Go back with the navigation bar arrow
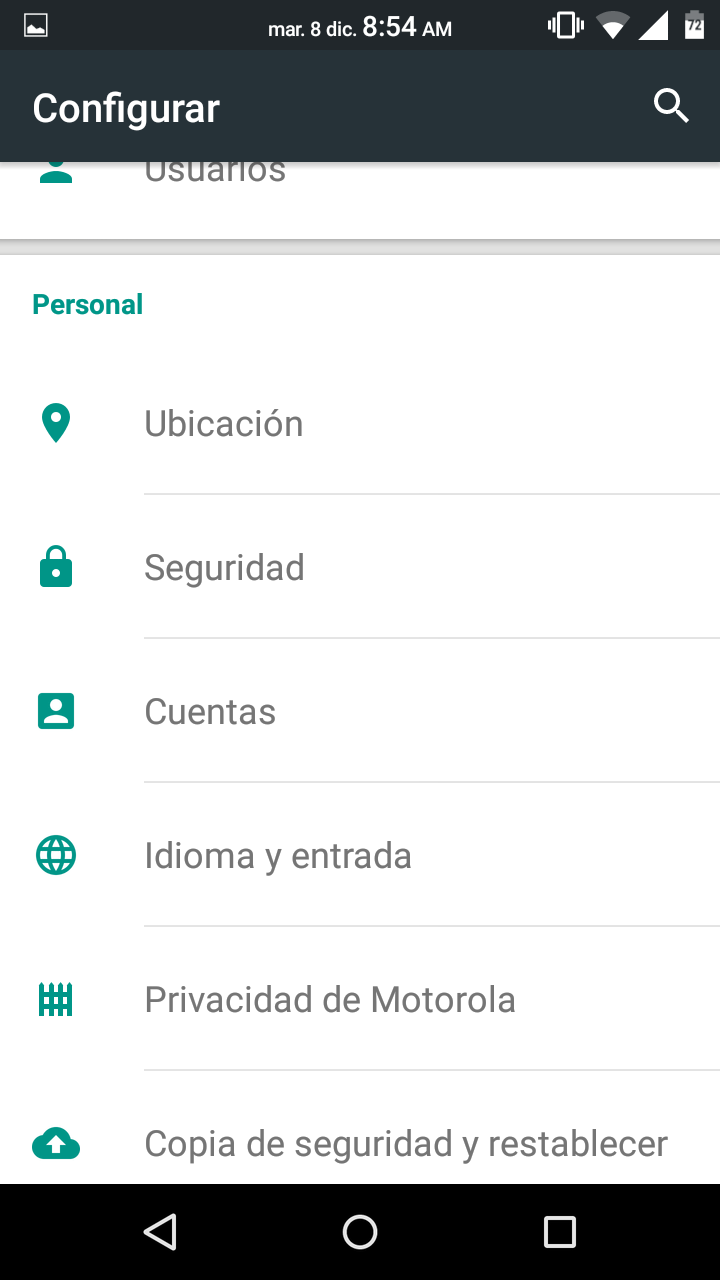The image size is (720, 1280). coord(160,1232)
